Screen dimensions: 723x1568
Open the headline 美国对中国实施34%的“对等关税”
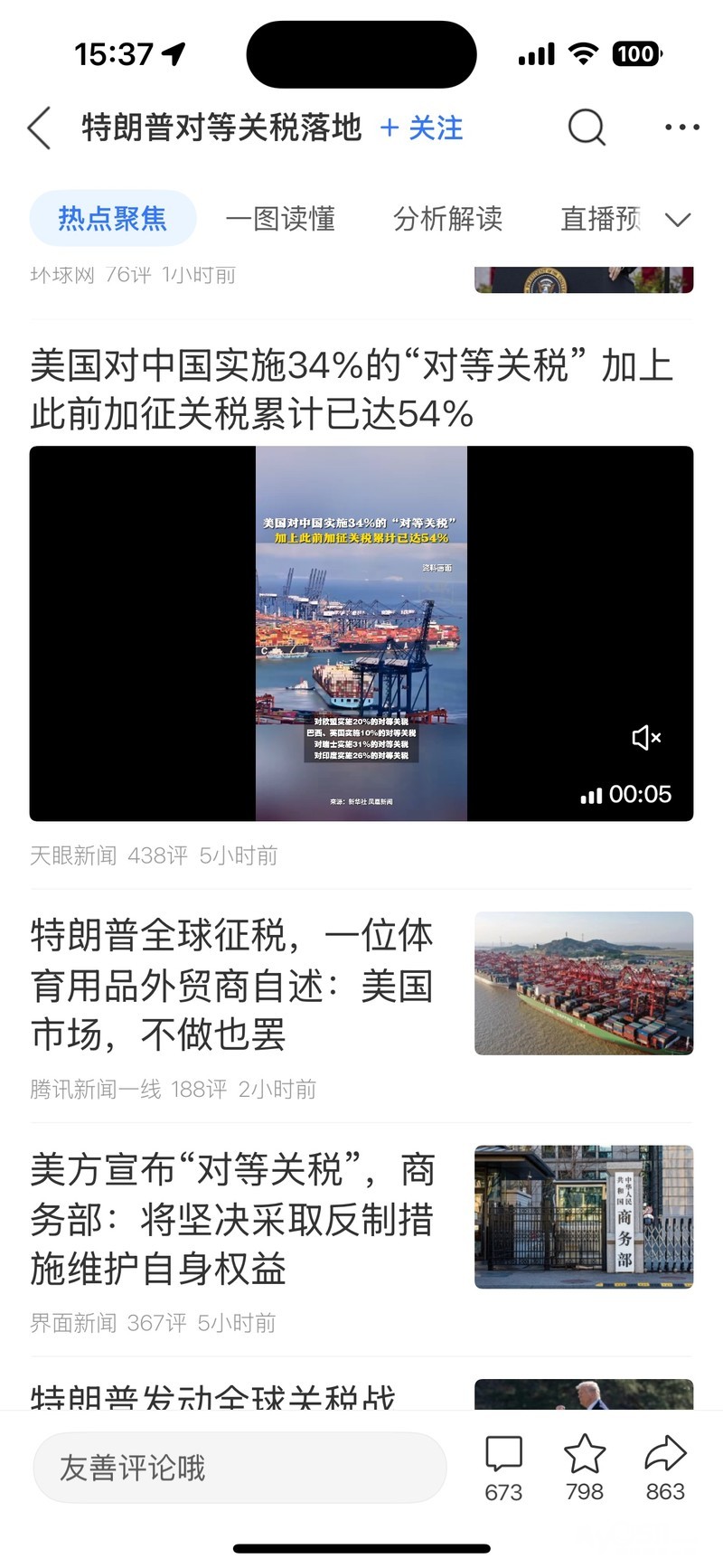point(351,390)
